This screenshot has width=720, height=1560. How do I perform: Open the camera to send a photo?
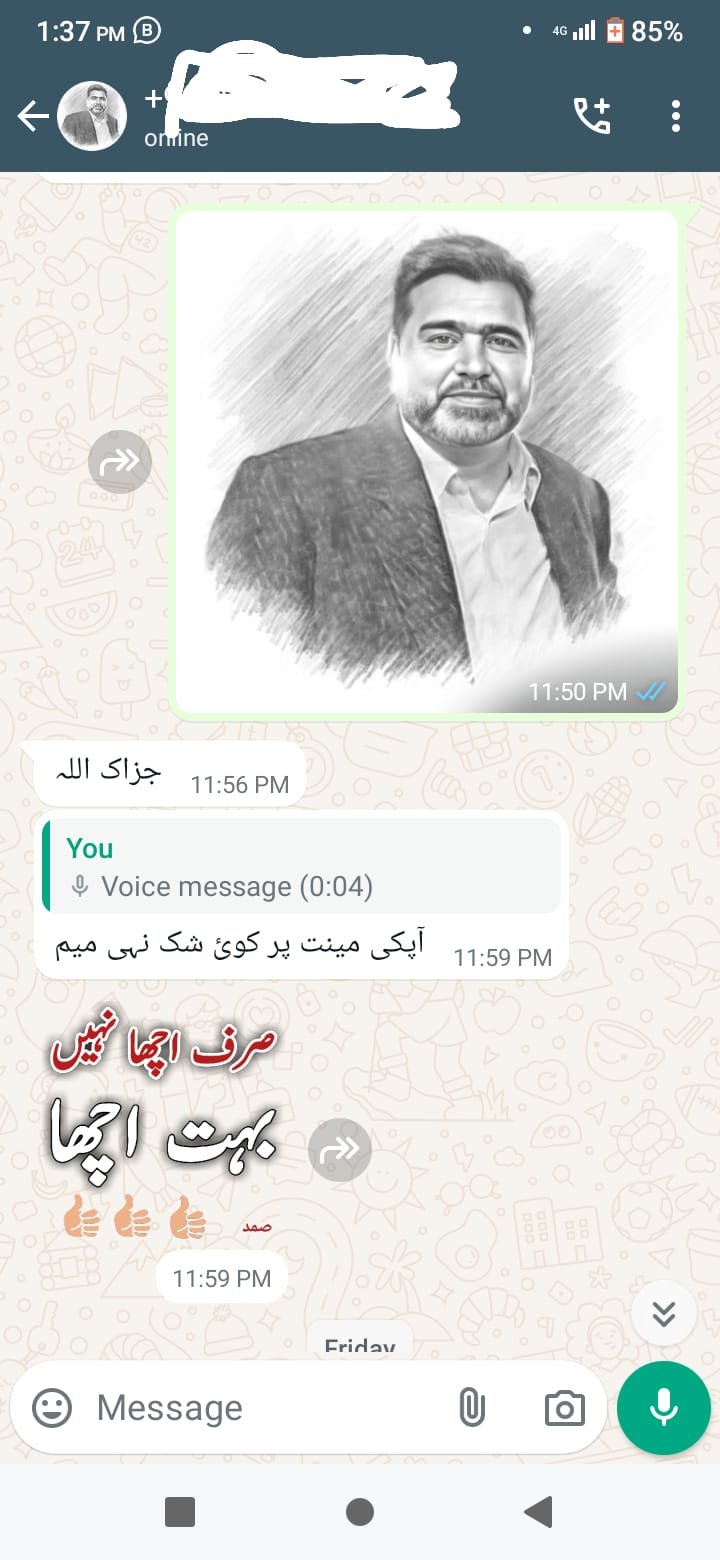coord(564,1408)
